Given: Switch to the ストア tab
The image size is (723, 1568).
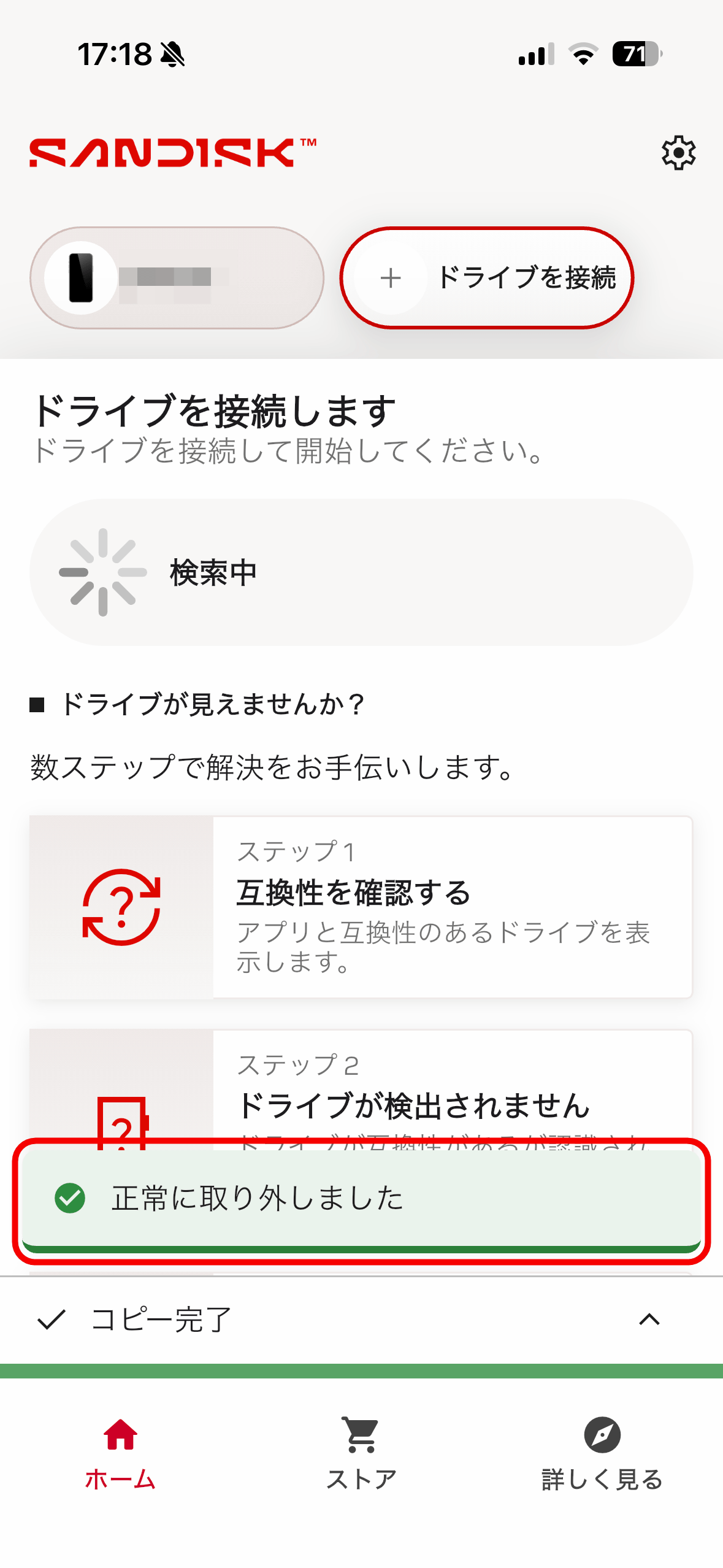Looking at the screenshot, I should pos(361,1453).
